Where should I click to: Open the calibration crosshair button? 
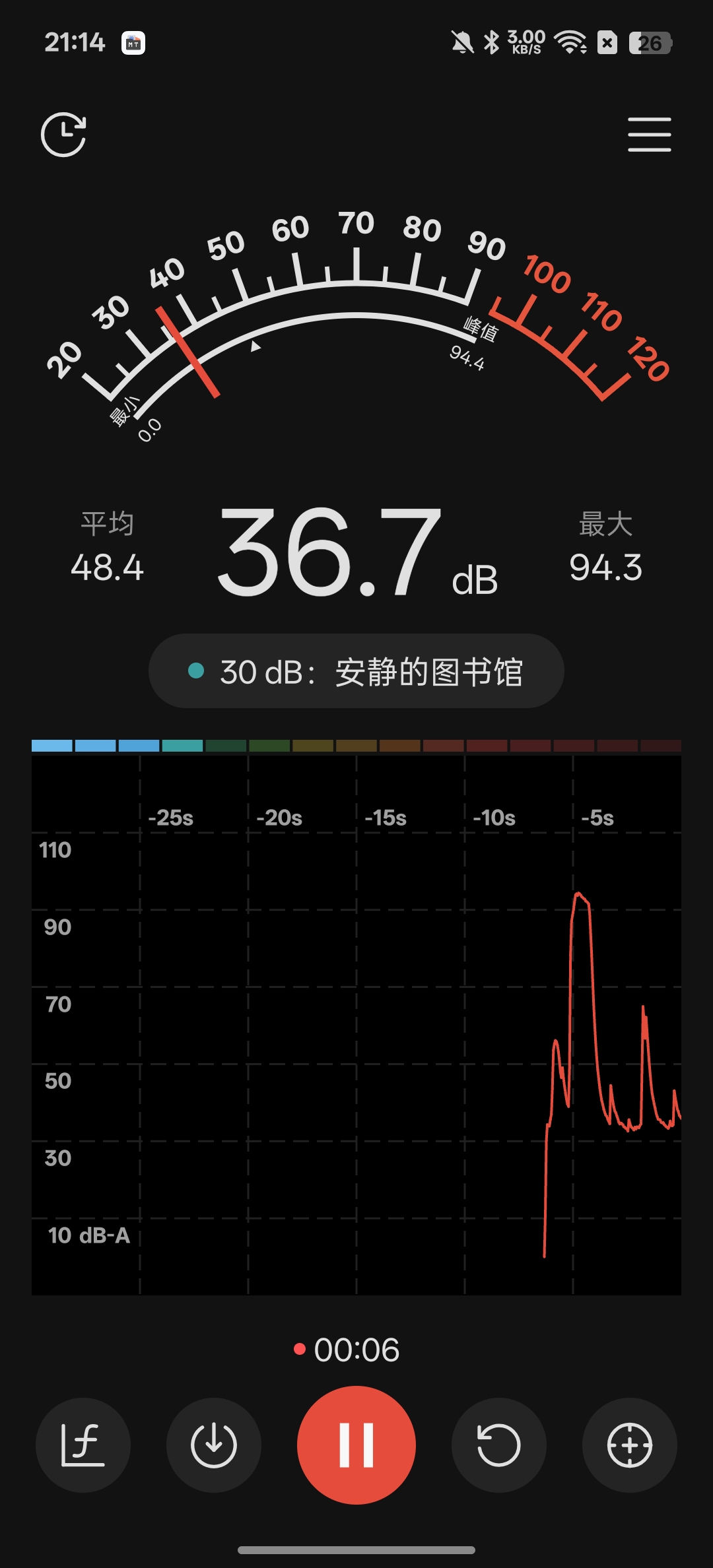point(630,1445)
